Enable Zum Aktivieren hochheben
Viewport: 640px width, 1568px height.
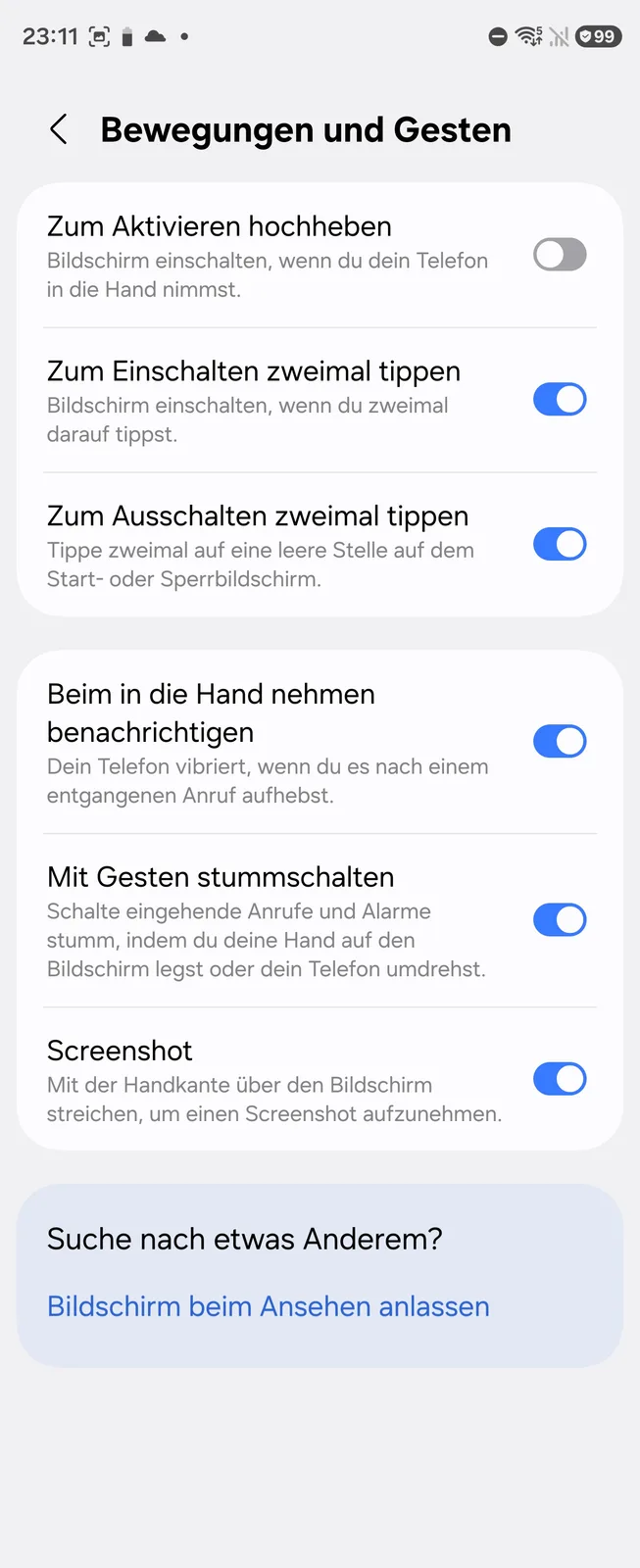(x=560, y=255)
